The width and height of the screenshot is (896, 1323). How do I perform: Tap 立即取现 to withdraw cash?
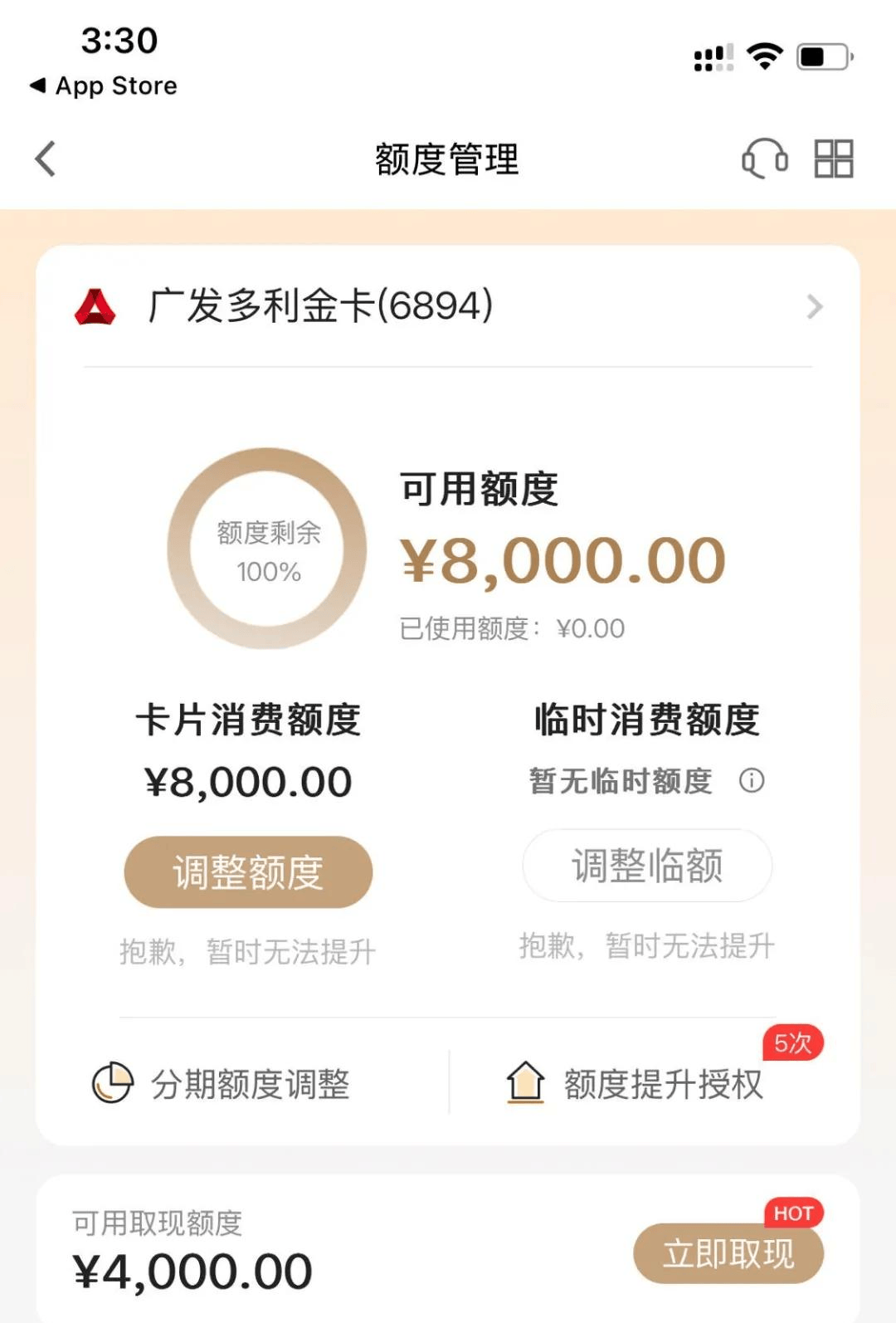[x=728, y=1254]
